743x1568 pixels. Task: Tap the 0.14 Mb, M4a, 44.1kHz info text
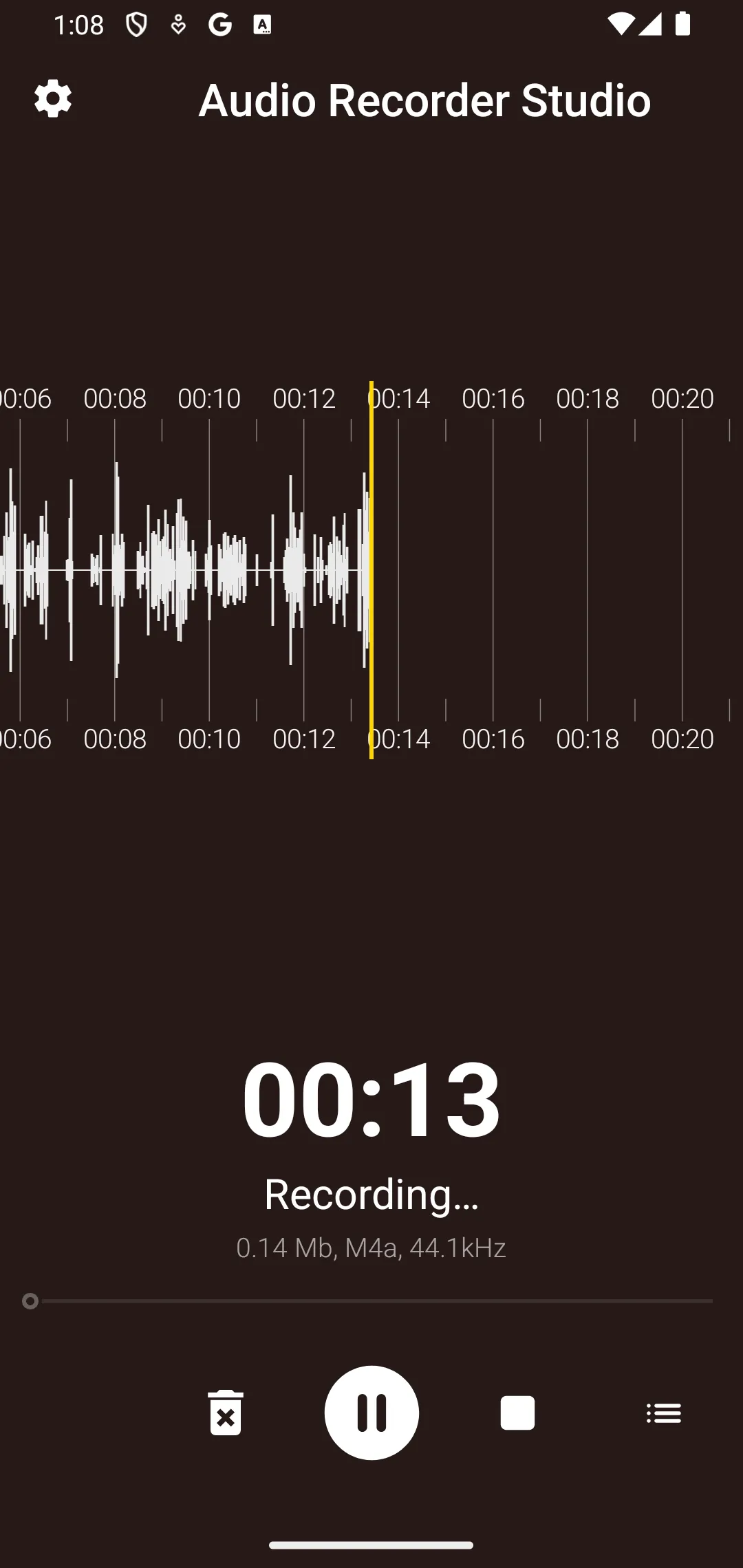pyautogui.click(x=371, y=1248)
